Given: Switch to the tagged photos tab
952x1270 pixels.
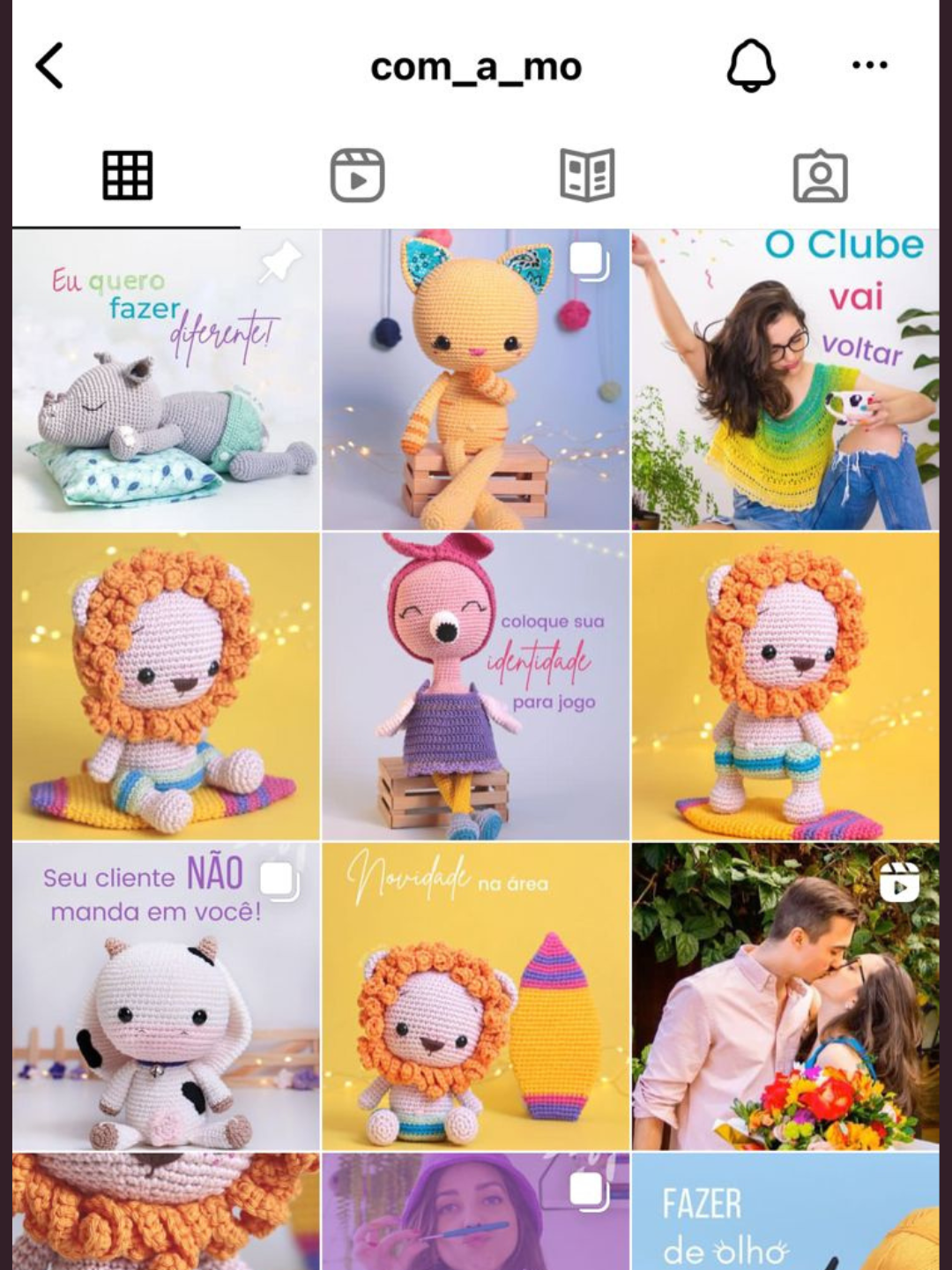Looking at the screenshot, I should (x=820, y=176).
